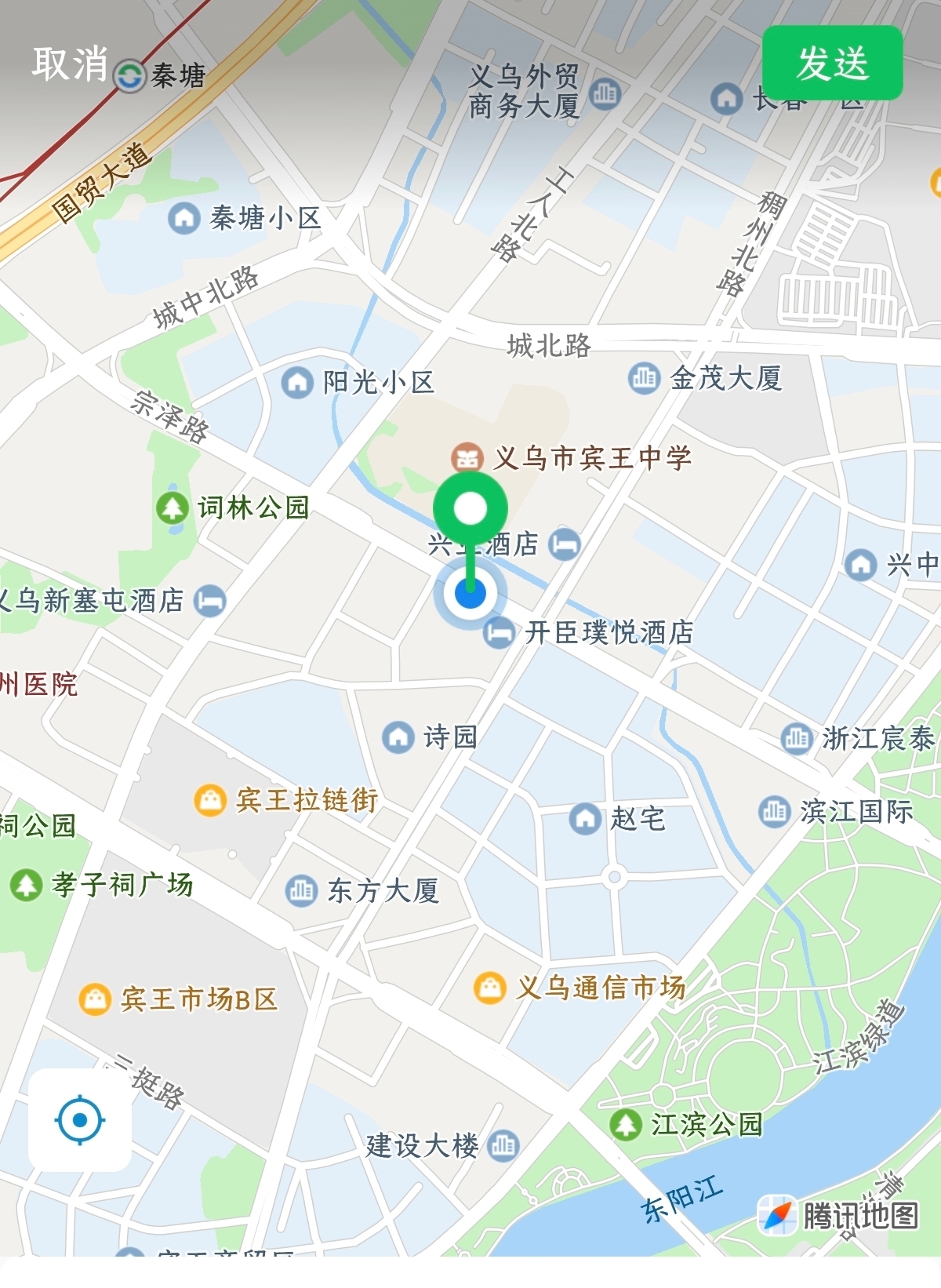
Task: Choose 宾王拉链街 shopping marker
Action: (210, 800)
